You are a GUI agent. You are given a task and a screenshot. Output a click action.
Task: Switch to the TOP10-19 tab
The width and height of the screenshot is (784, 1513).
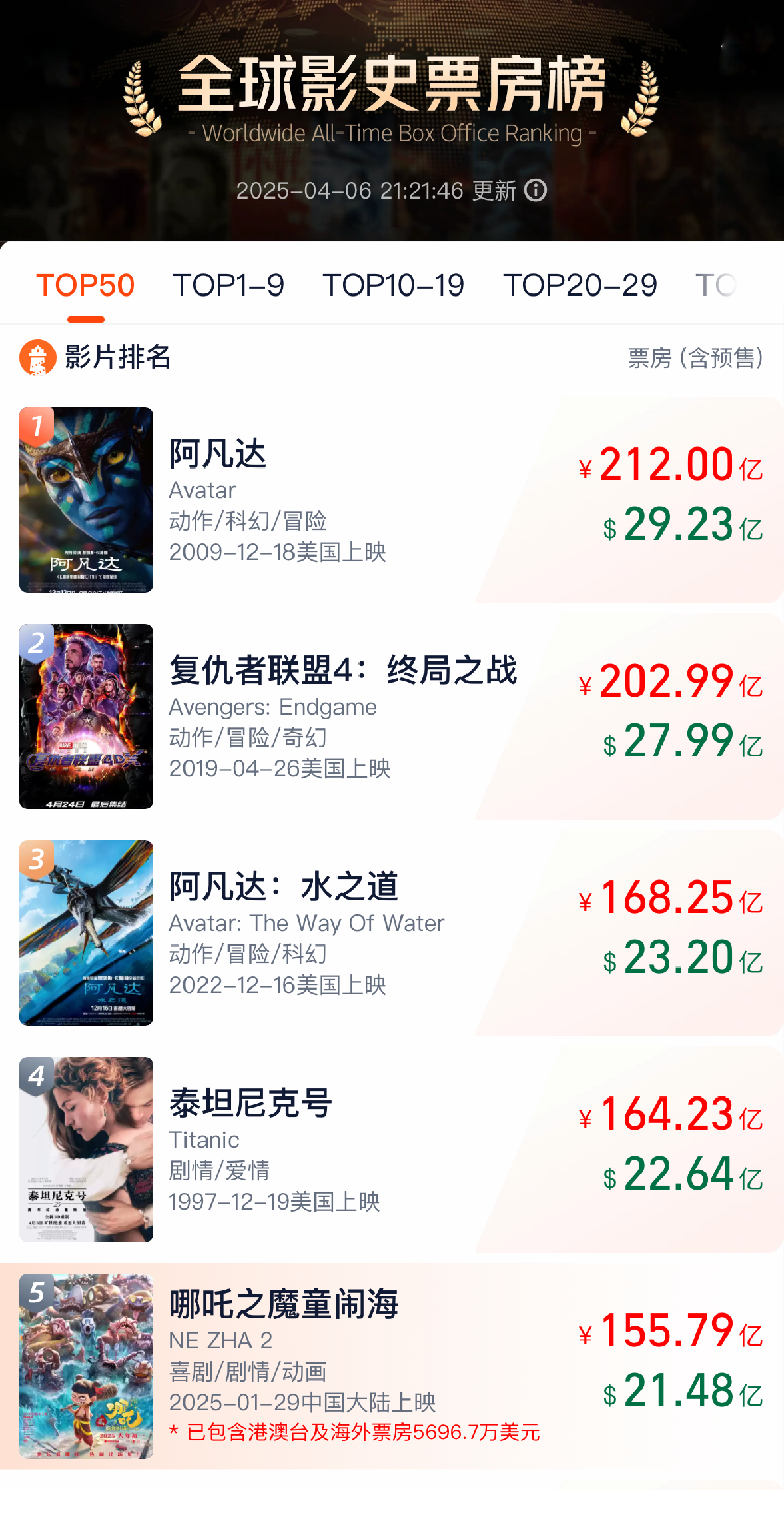[x=394, y=285]
